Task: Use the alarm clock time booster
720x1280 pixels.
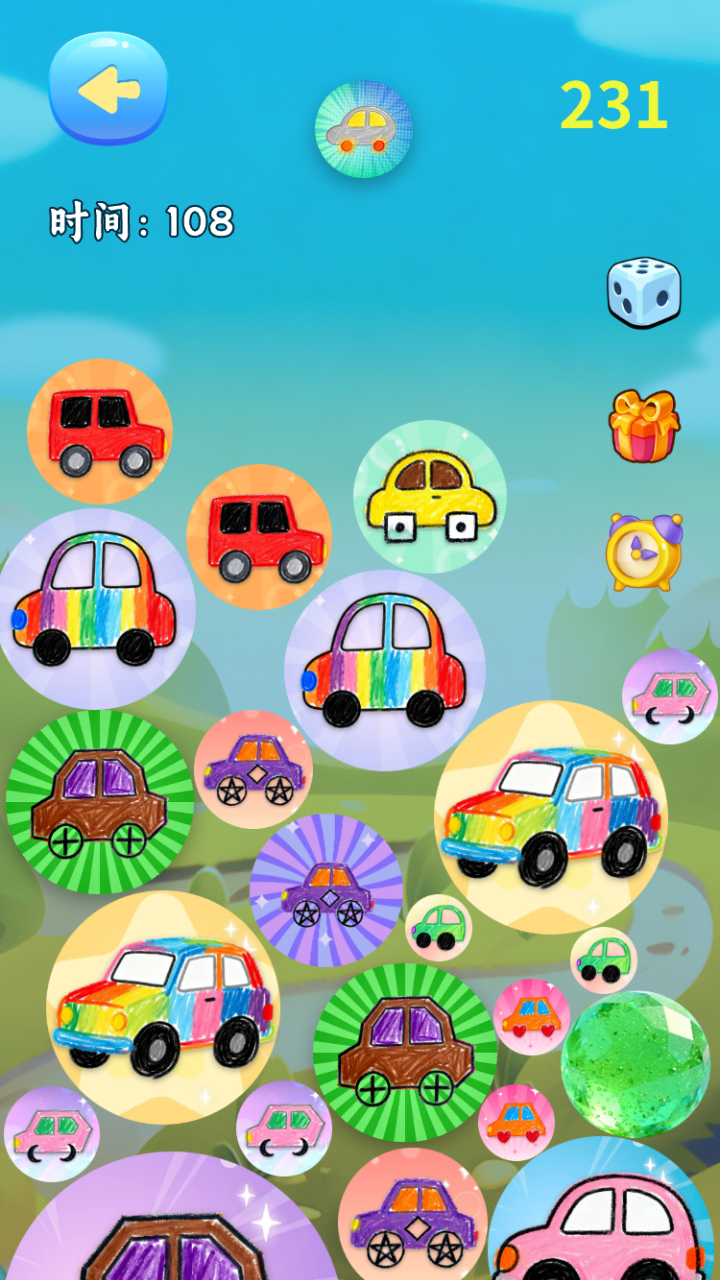Action: (644, 552)
